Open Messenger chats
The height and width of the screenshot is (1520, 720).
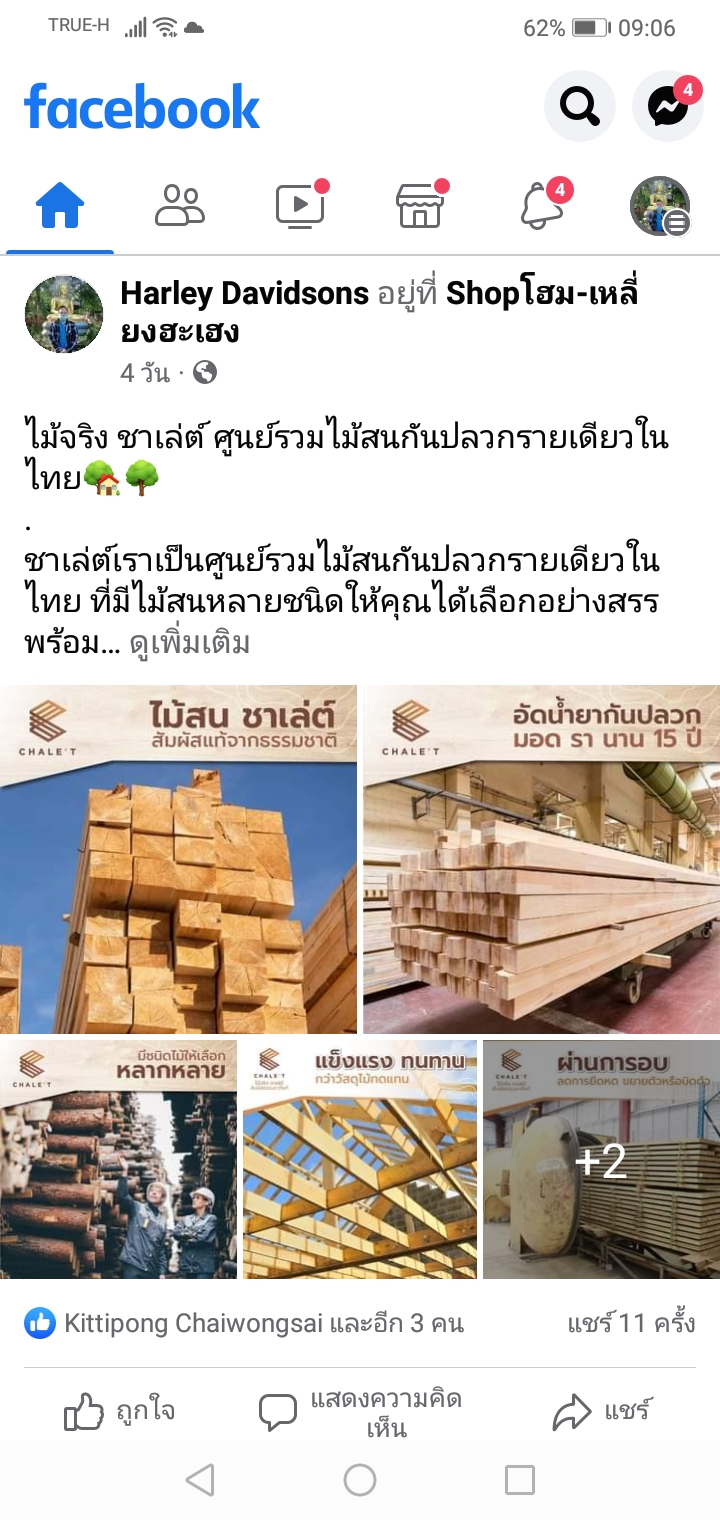[667, 106]
